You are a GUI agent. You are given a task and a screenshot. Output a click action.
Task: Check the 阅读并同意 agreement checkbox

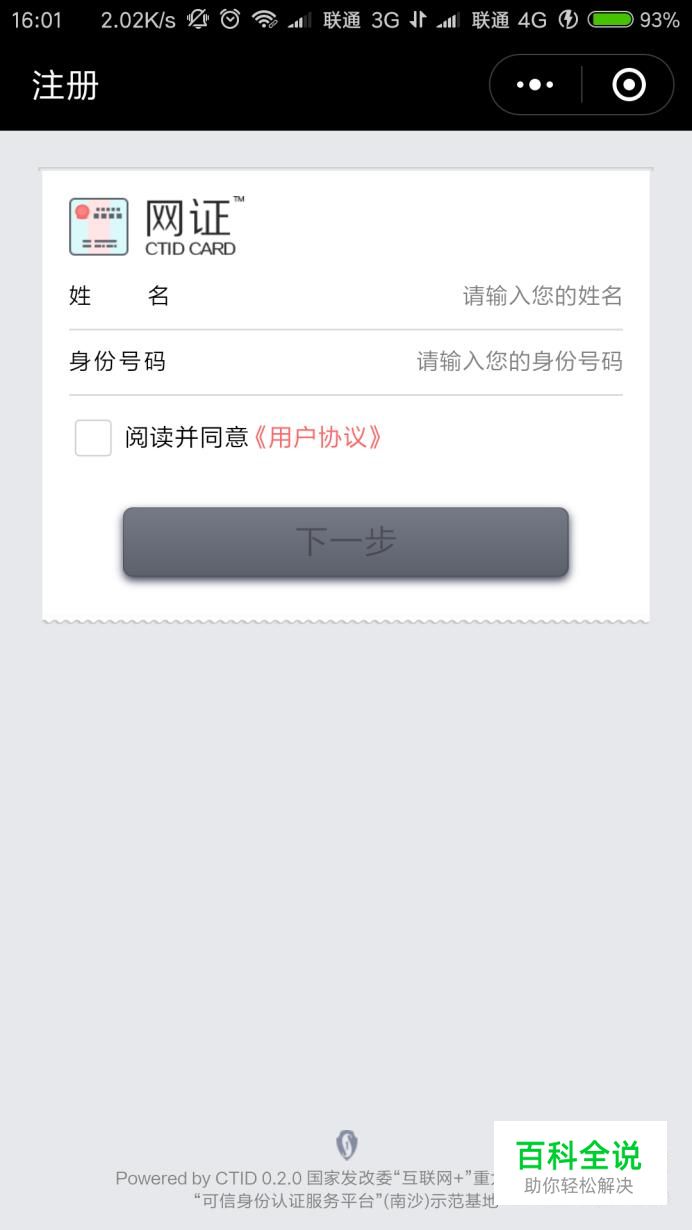(x=93, y=438)
